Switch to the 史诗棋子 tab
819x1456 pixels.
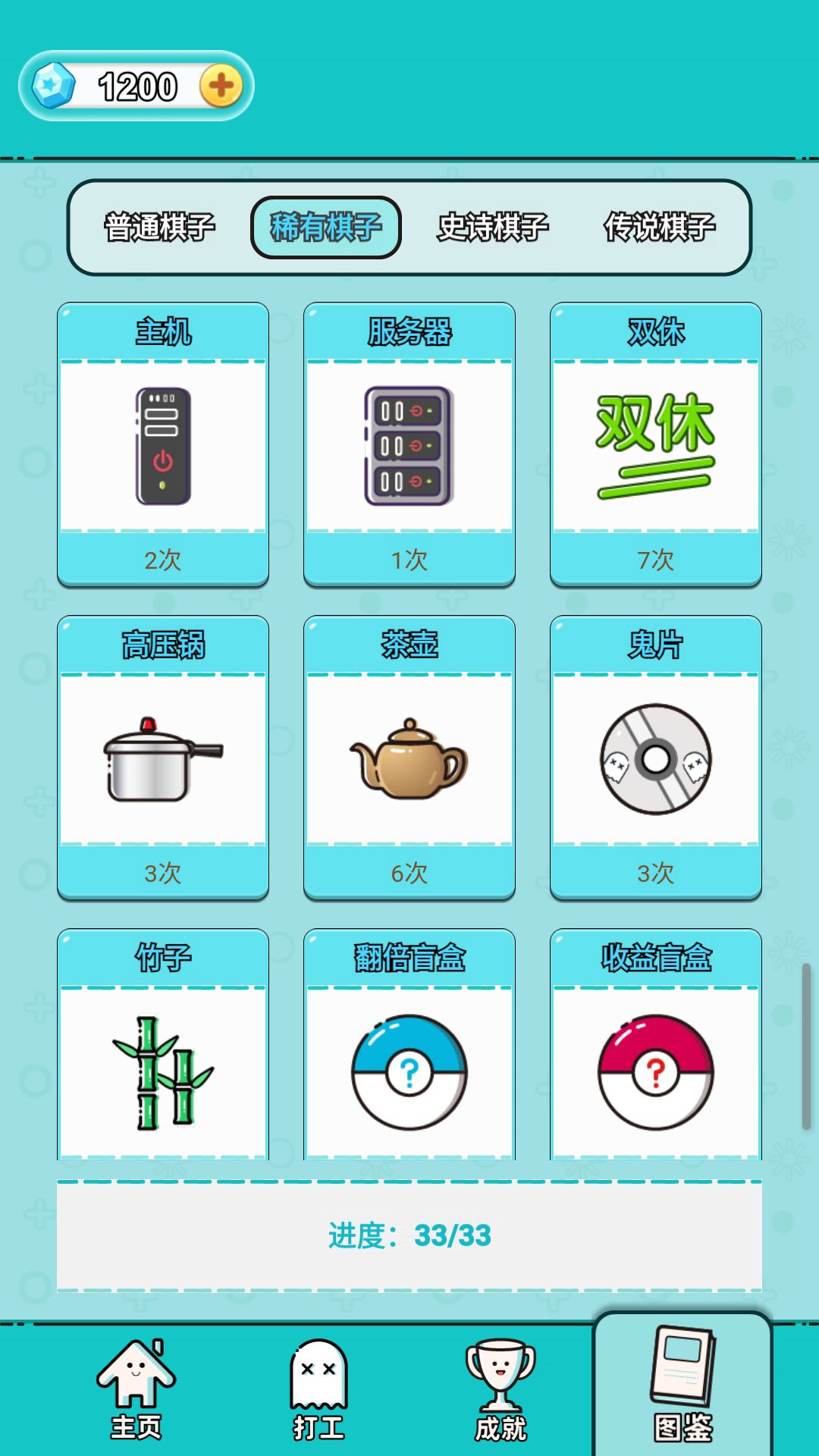click(x=494, y=227)
